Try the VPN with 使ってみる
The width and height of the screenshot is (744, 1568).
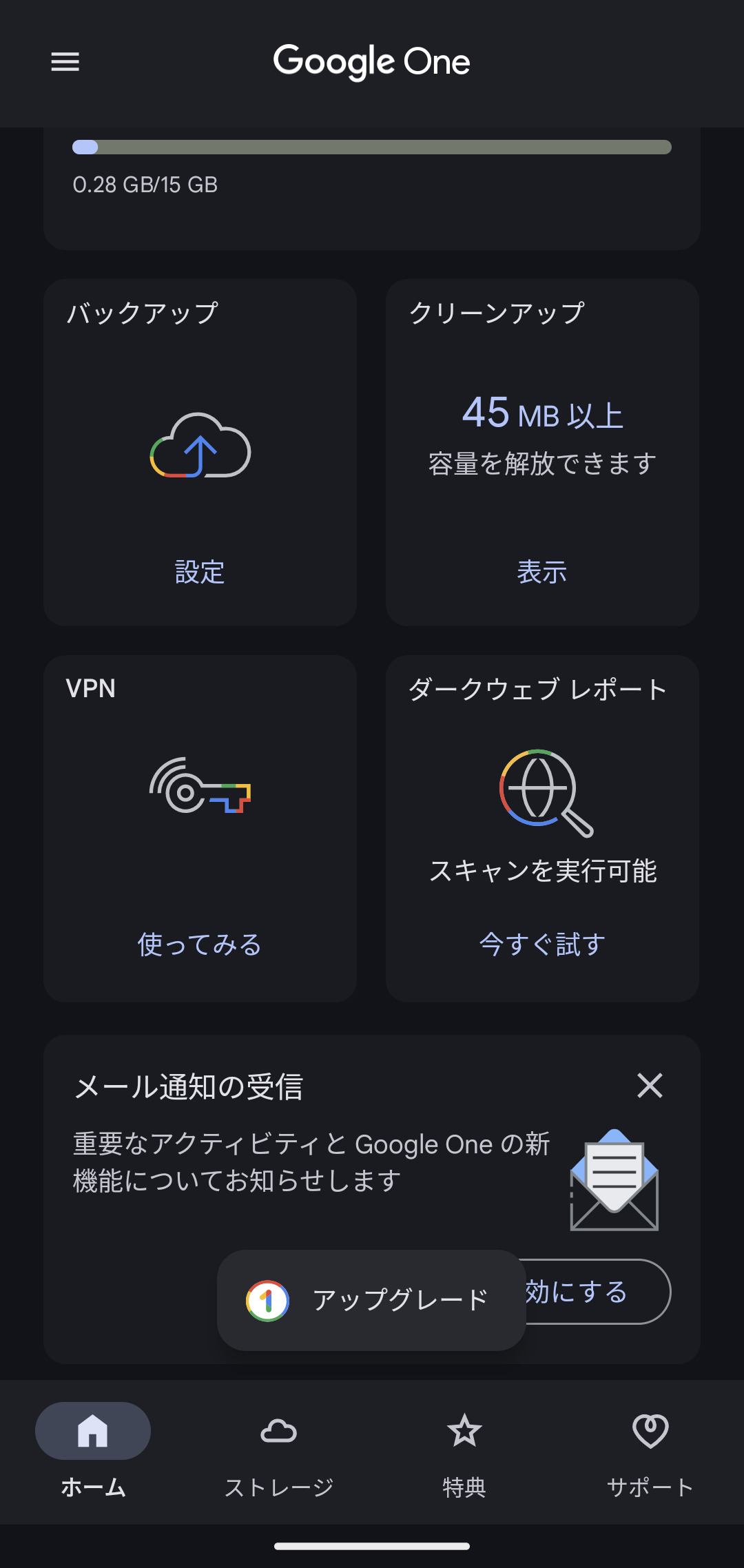(x=200, y=944)
